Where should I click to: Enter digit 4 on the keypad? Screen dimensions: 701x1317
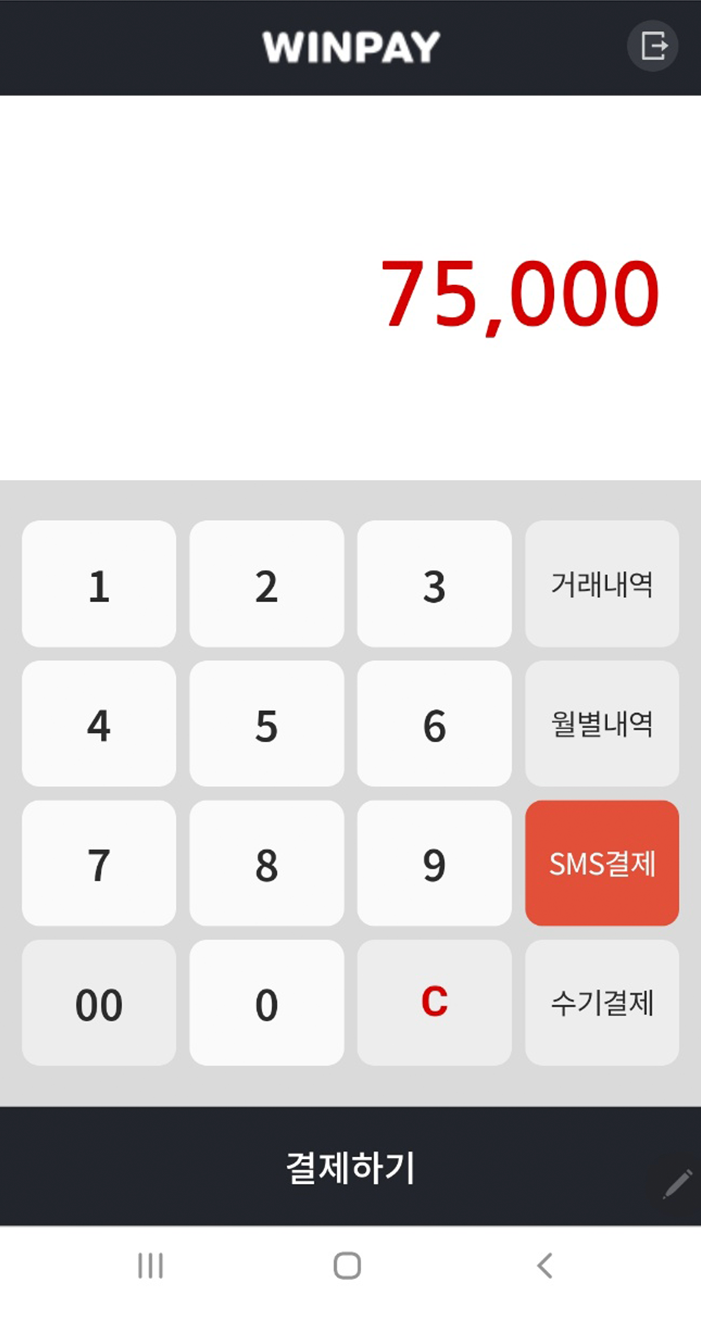click(99, 724)
